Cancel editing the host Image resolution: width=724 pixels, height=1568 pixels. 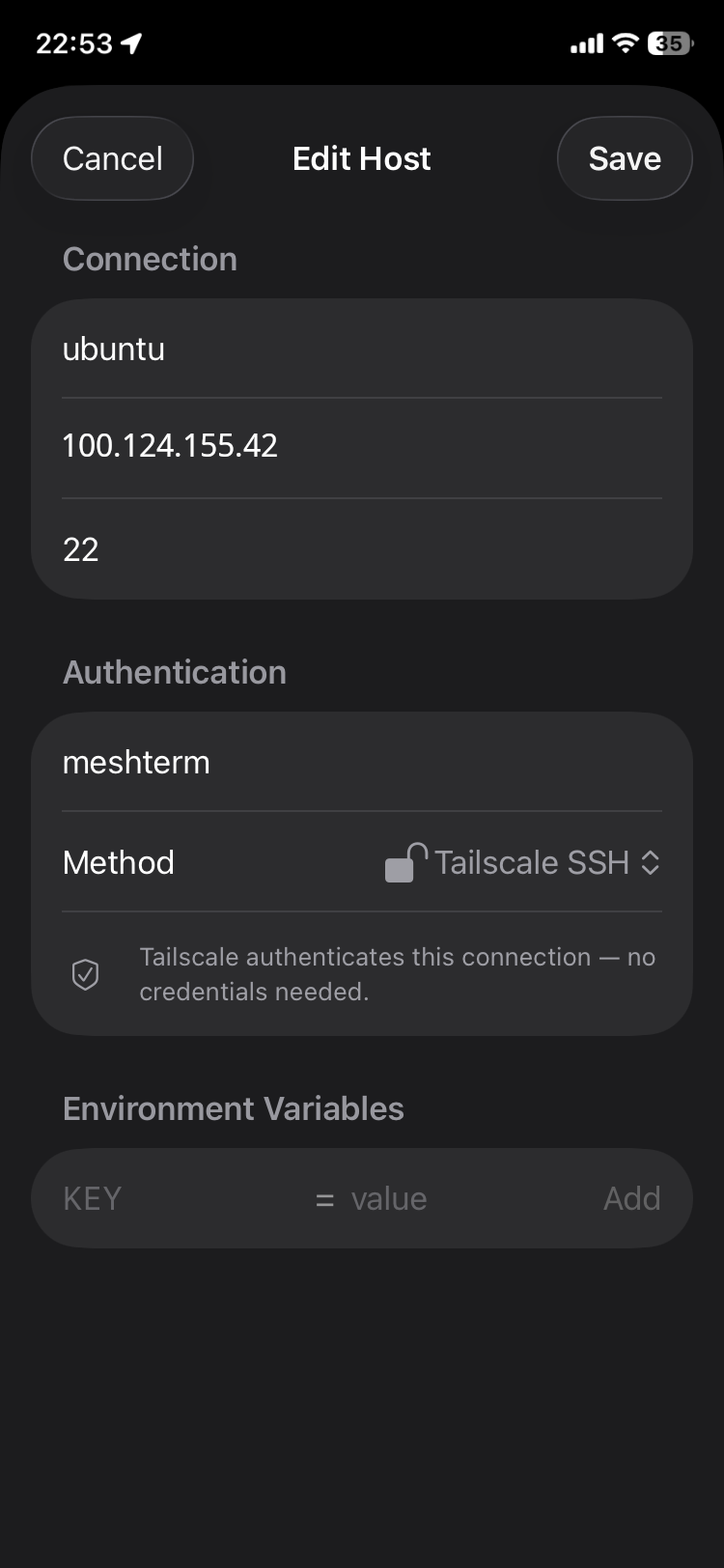[x=112, y=158]
